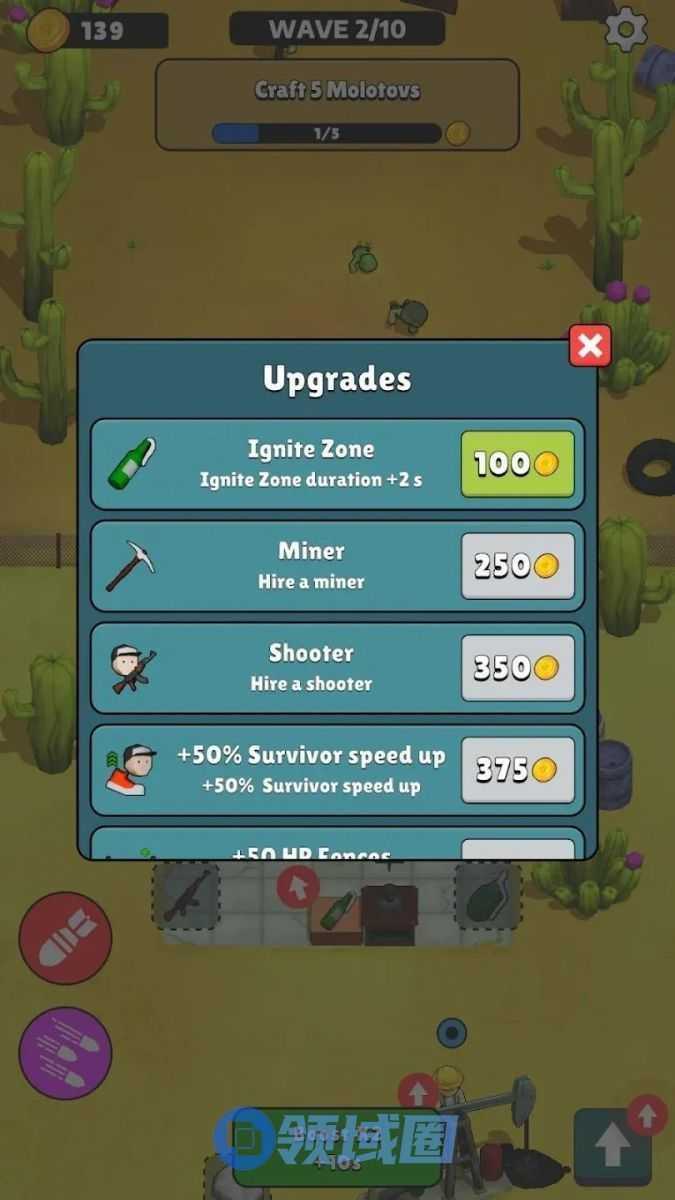Purchase Survivor speed up for 375
This screenshot has width=675, height=1200.
517,770
